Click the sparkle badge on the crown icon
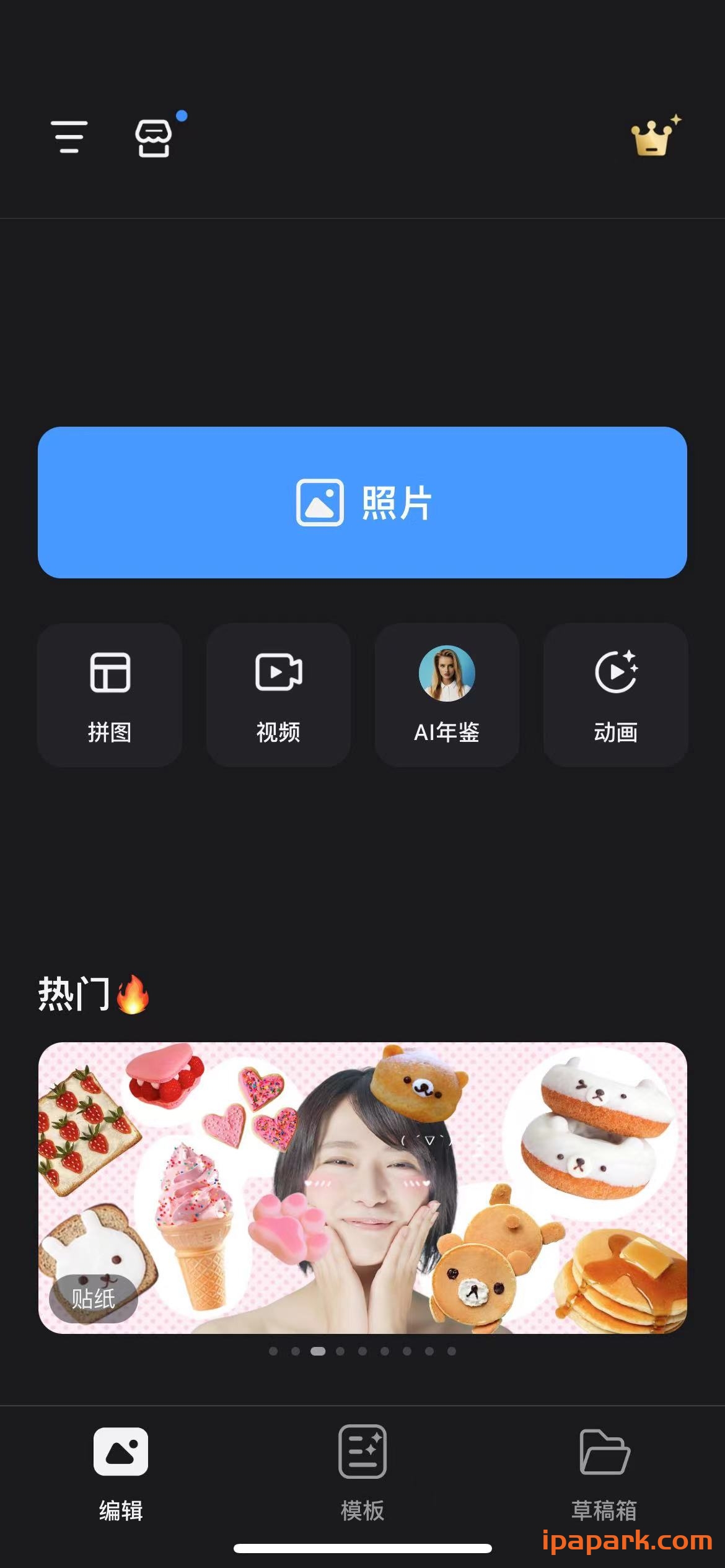This screenshot has height=1568, width=725. (x=677, y=119)
